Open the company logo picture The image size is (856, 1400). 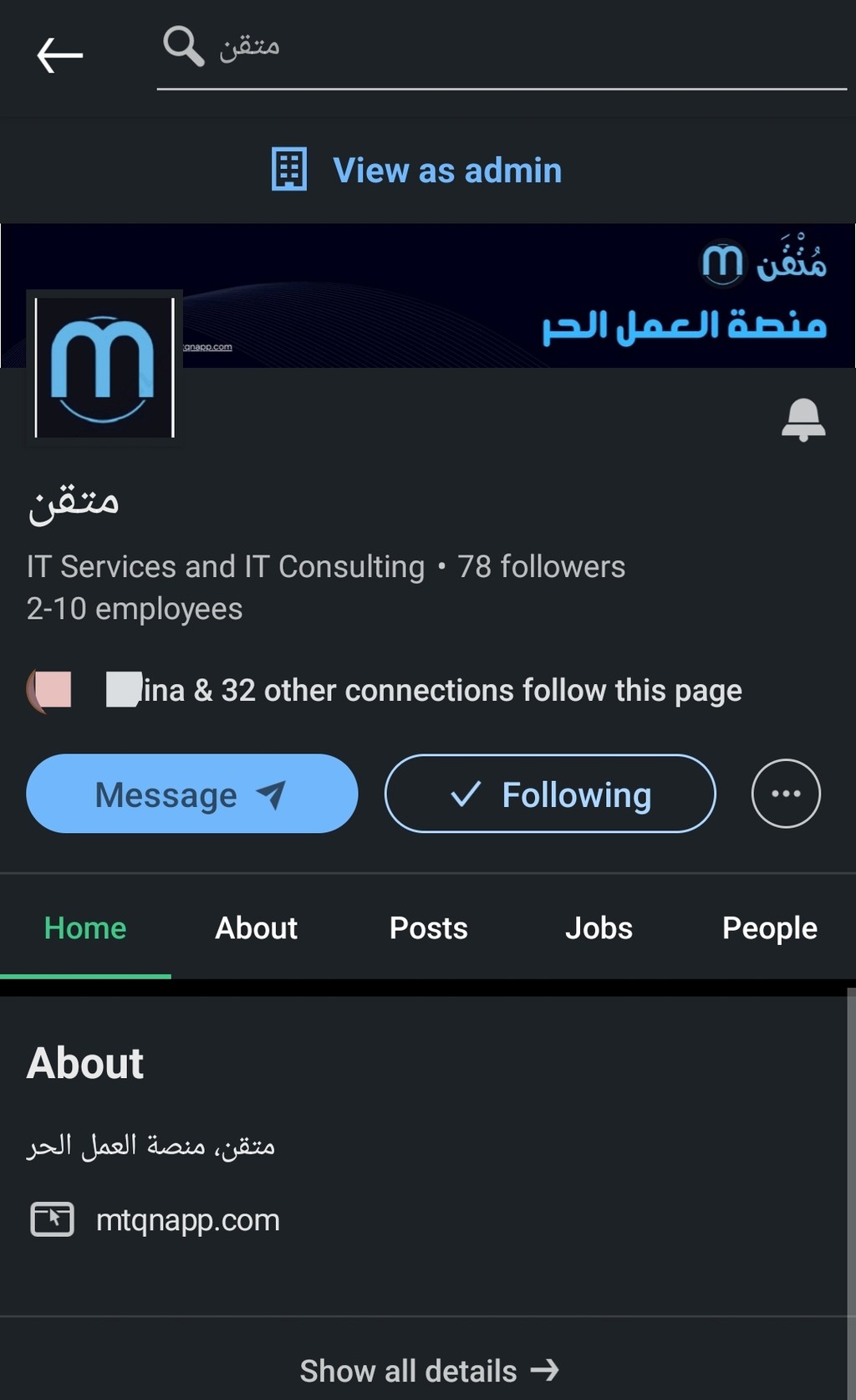pyautogui.click(x=104, y=367)
